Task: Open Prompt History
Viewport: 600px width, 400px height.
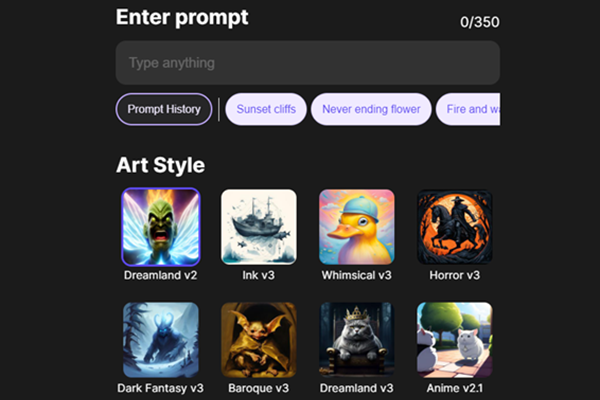Action: pos(164,109)
